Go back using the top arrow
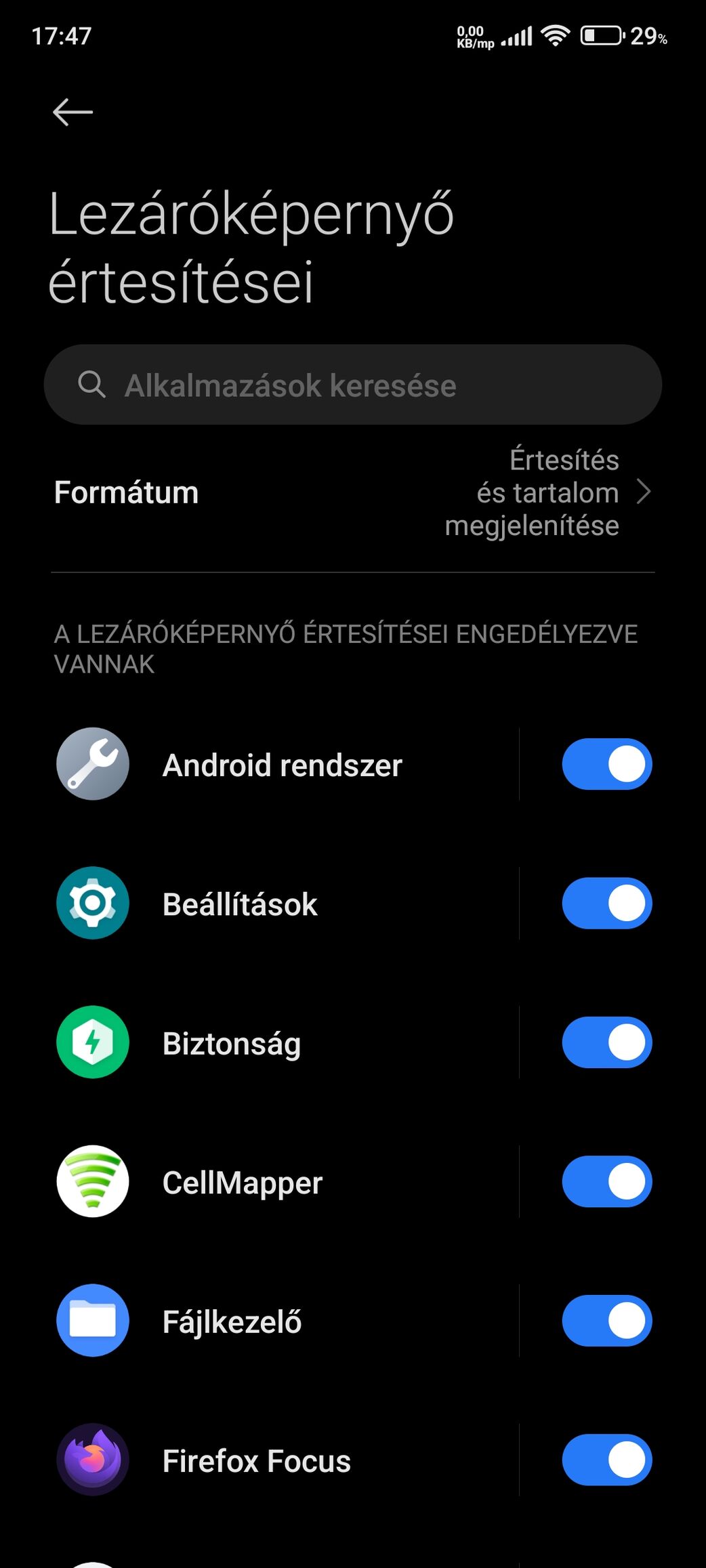706x1568 pixels. (72, 112)
